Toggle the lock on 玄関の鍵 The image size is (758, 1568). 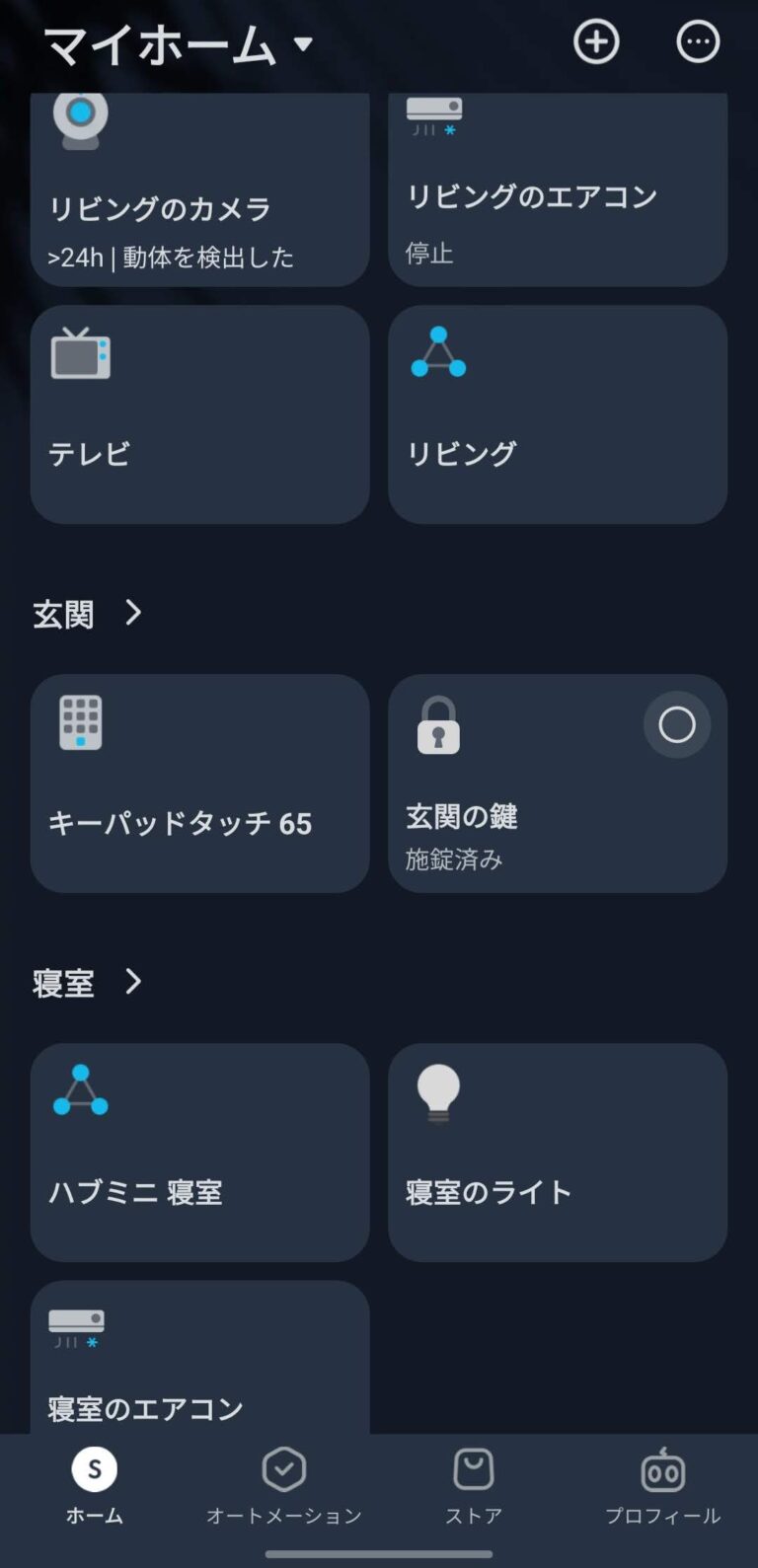(x=678, y=724)
